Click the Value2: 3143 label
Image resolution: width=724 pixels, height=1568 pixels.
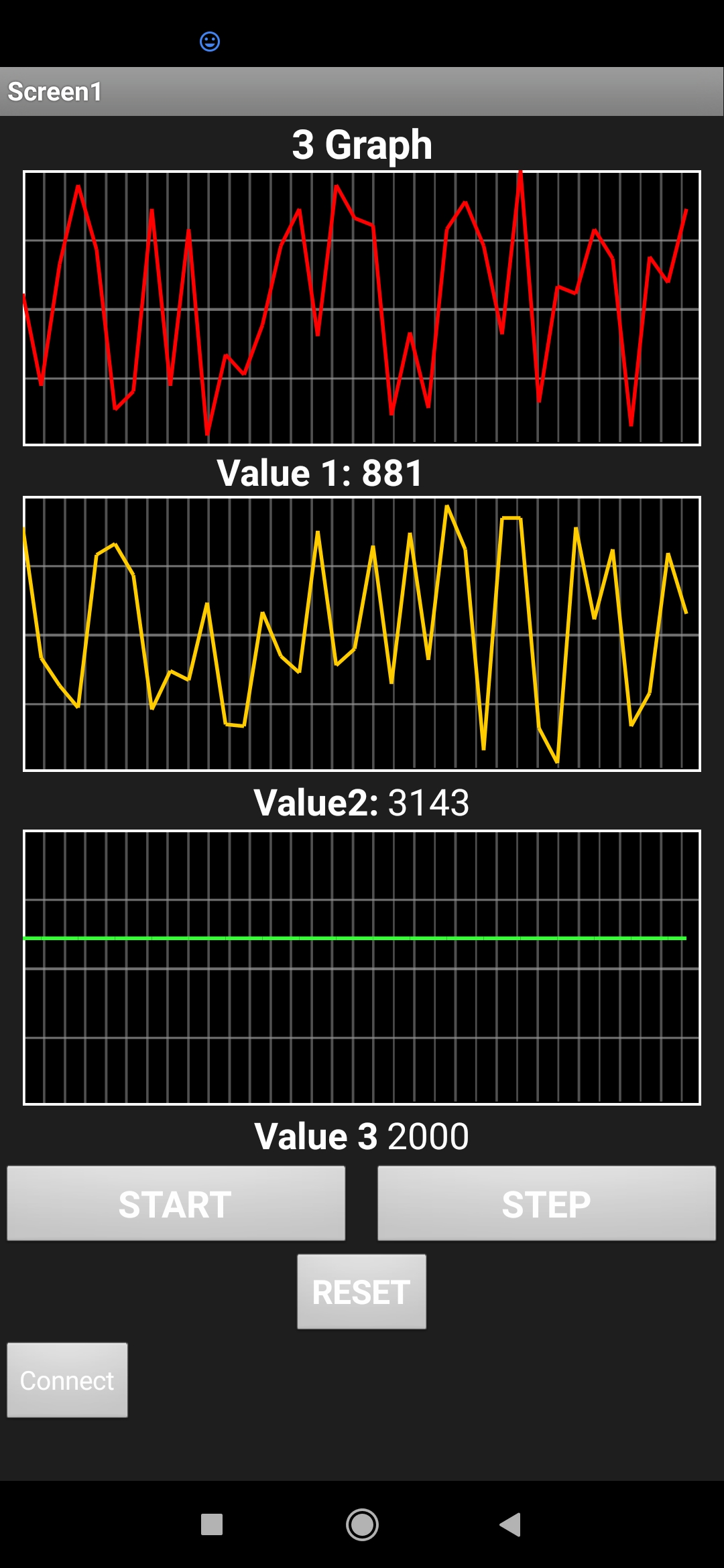(362, 802)
